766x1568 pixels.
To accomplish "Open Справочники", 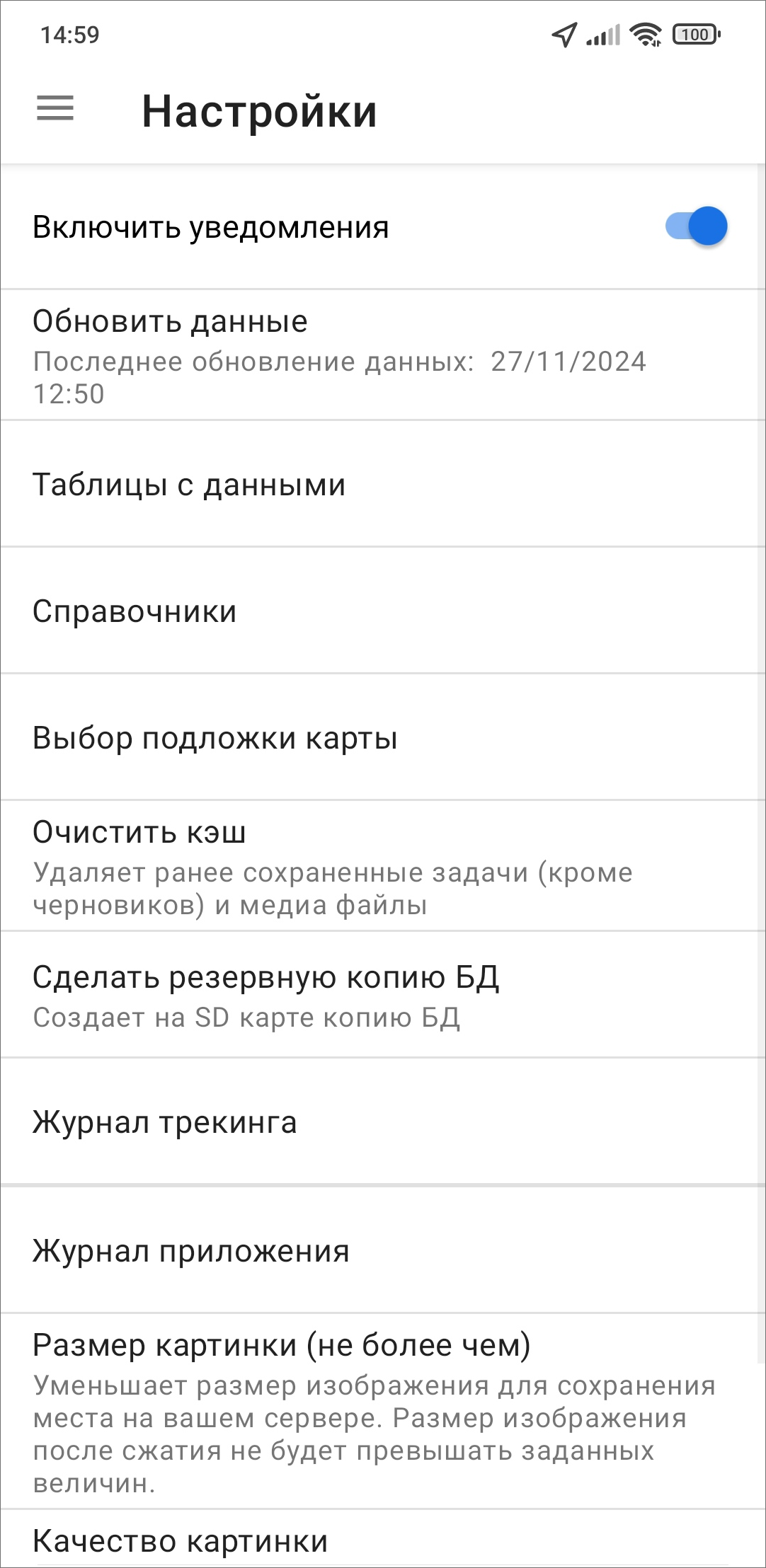I will click(x=383, y=611).
